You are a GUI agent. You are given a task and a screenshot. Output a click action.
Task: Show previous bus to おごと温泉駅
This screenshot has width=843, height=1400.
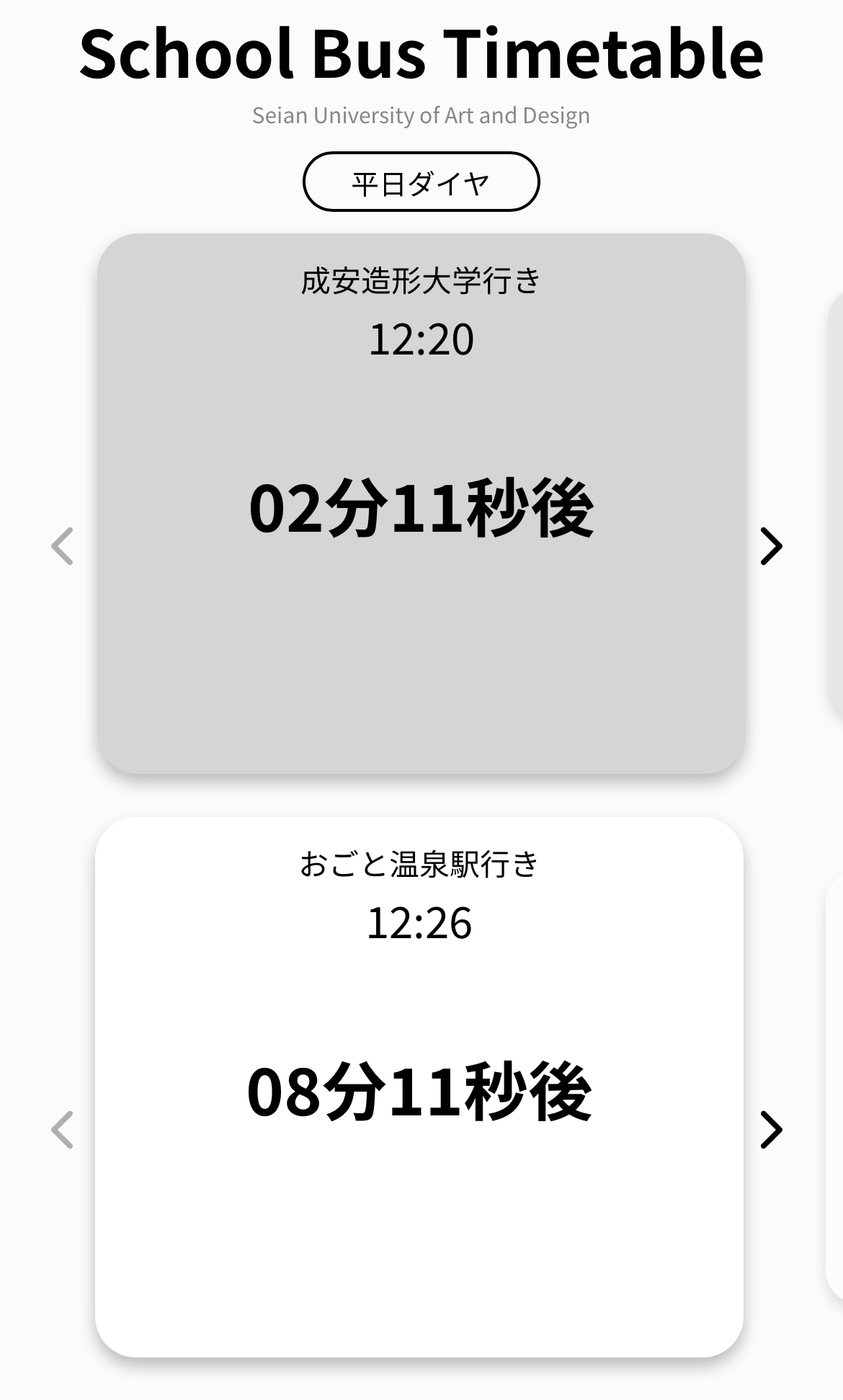(x=63, y=1130)
